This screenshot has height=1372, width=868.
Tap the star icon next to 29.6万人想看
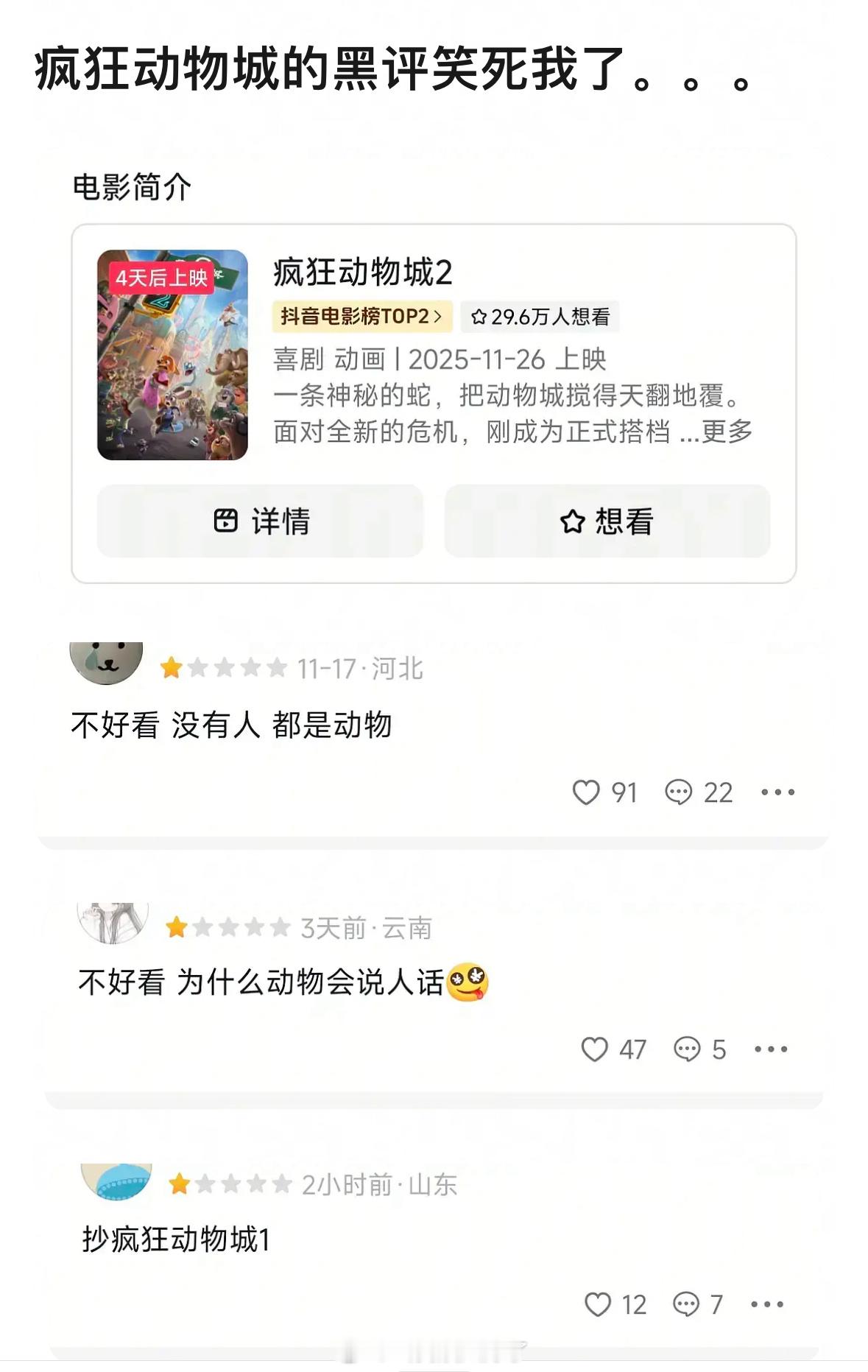click(x=480, y=317)
